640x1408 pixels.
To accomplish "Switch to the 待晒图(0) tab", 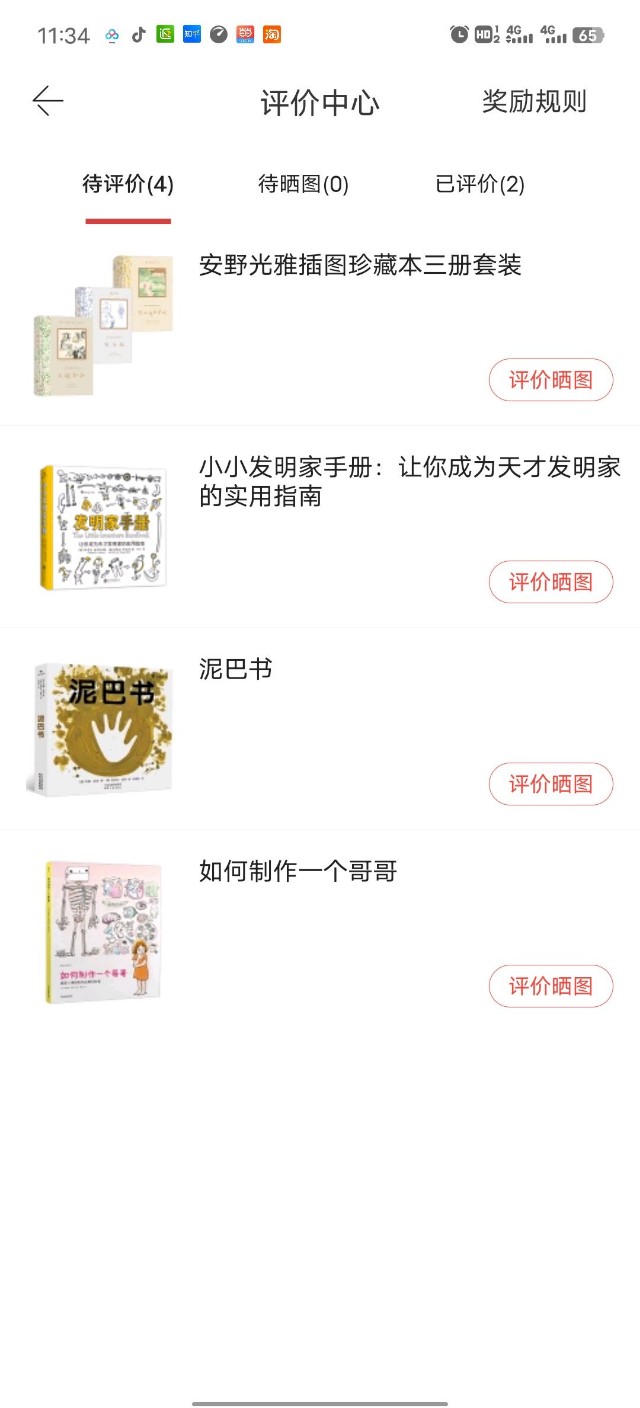I will point(303,185).
